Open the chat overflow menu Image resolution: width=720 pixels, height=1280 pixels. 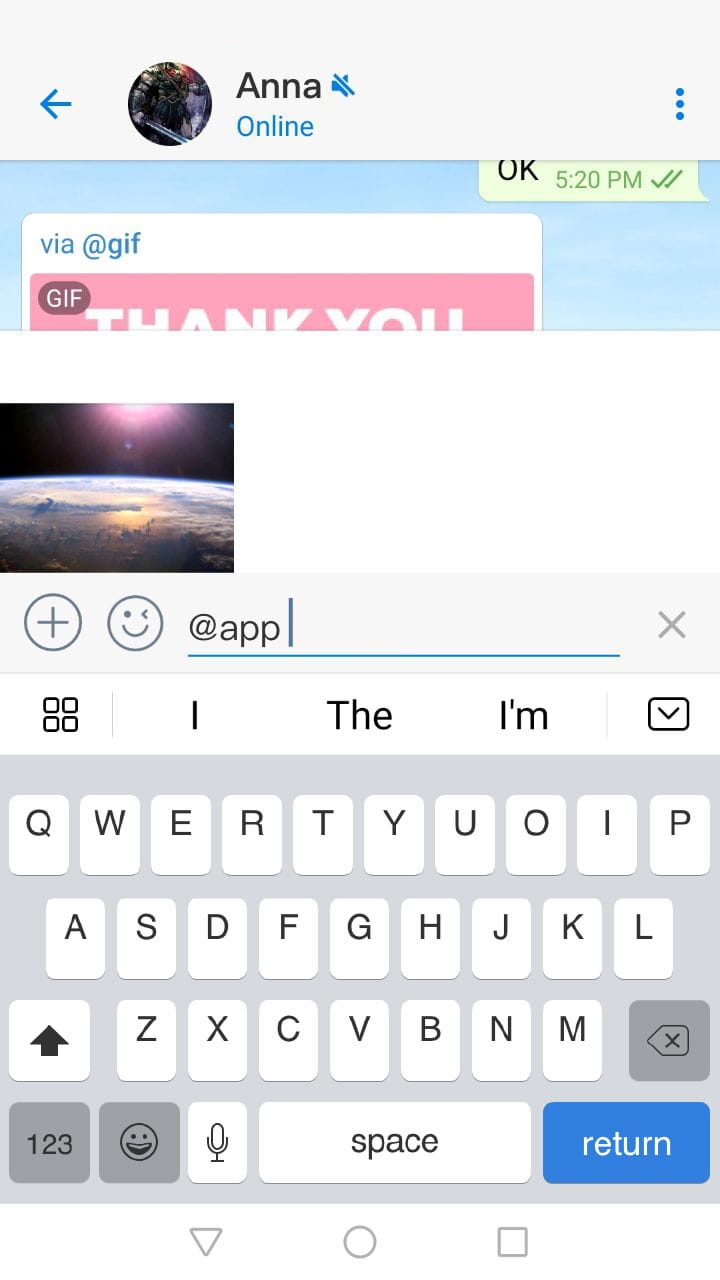click(x=679, y=104)
